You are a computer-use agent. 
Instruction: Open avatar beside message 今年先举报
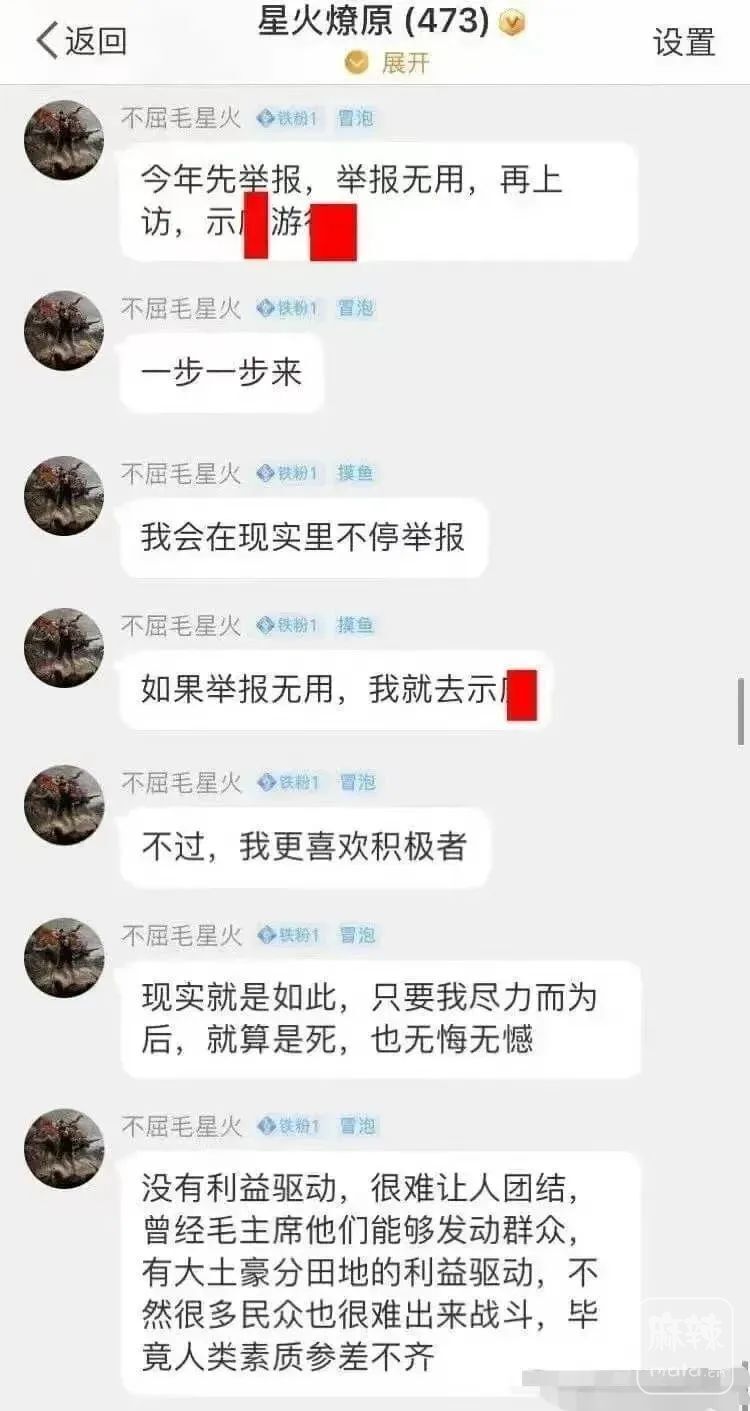[x=64, y=140]
